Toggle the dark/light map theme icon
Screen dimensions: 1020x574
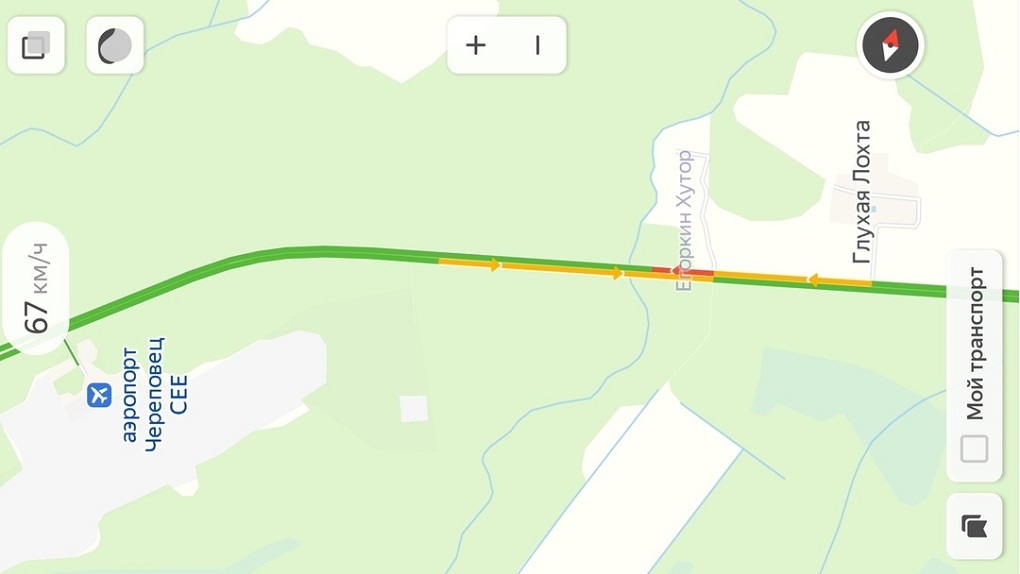click(115, 46)
